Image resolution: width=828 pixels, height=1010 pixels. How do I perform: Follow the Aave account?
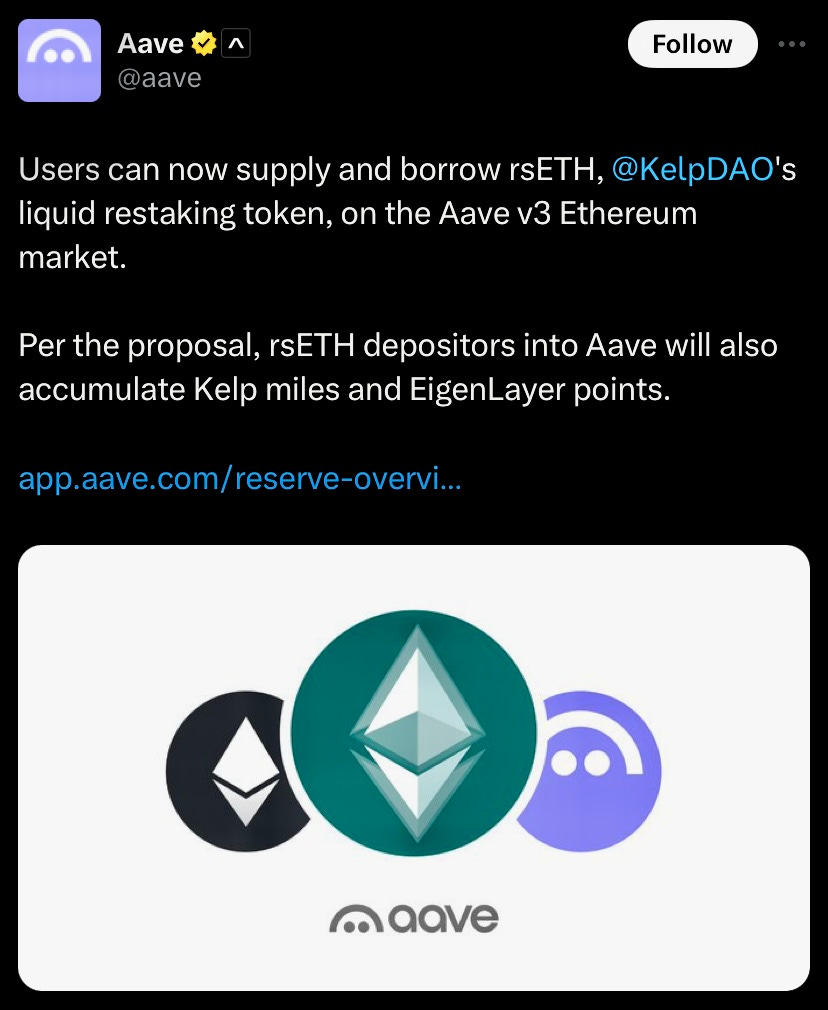(691, 44)
